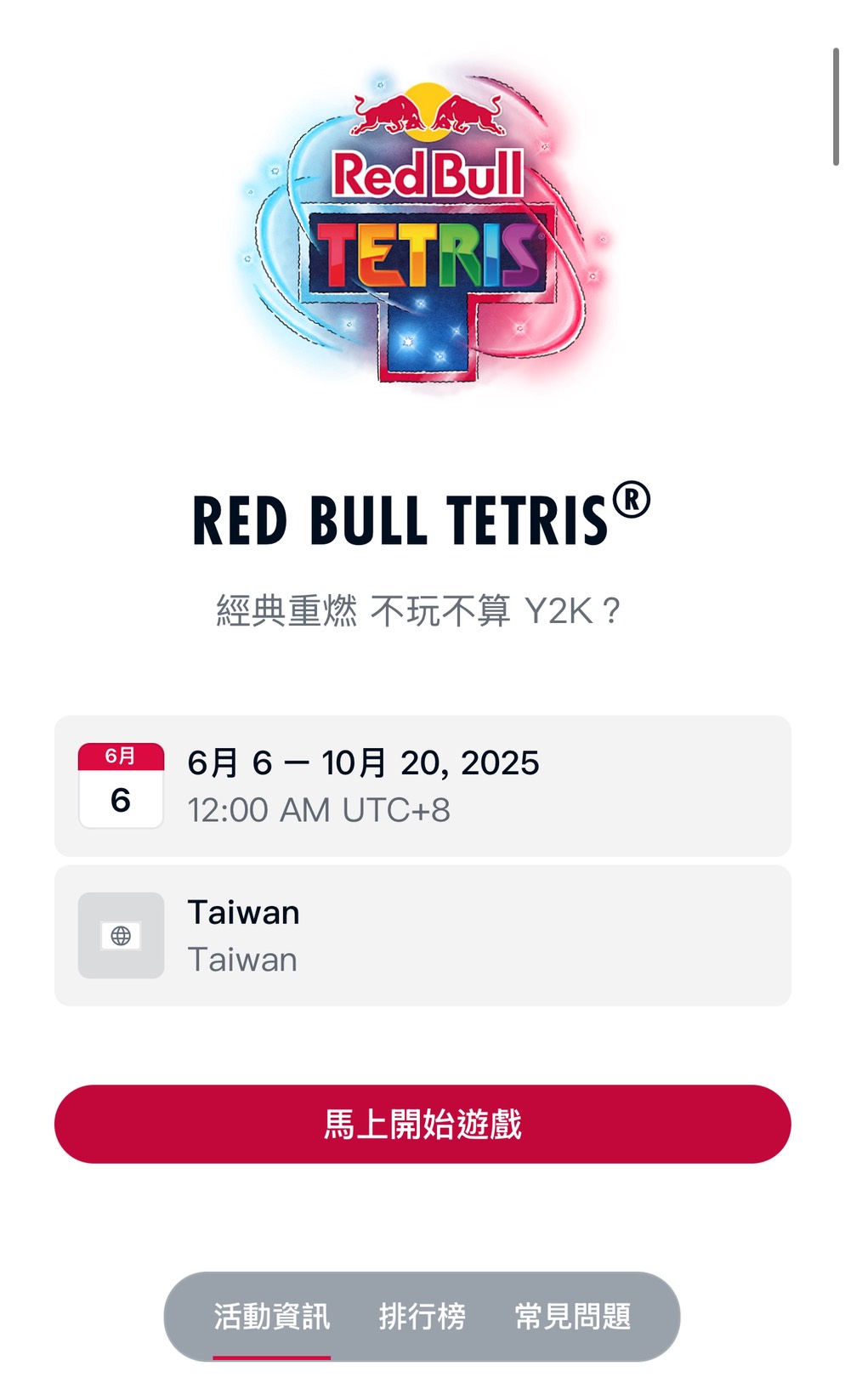845x1400 pixels.
Task: Open the 常見問題 tab
Action: [x=571, y=1316]
